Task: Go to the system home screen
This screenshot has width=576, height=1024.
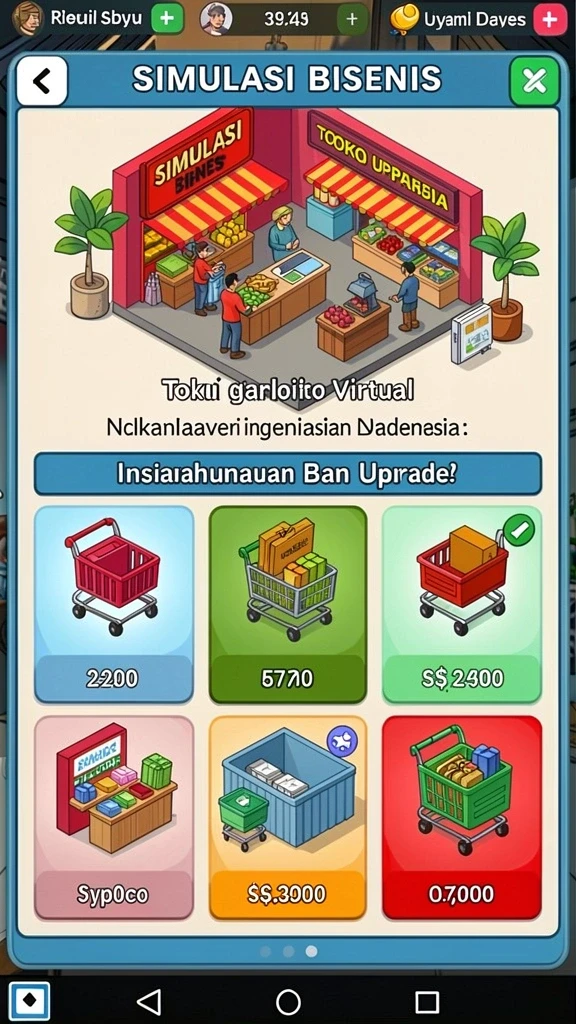Action: point(288,1001)
